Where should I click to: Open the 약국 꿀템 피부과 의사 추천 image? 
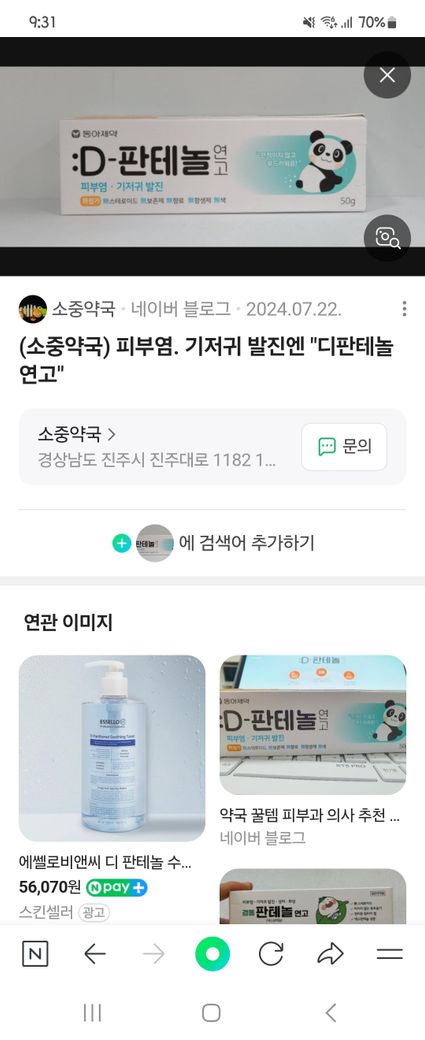[313, 725]
